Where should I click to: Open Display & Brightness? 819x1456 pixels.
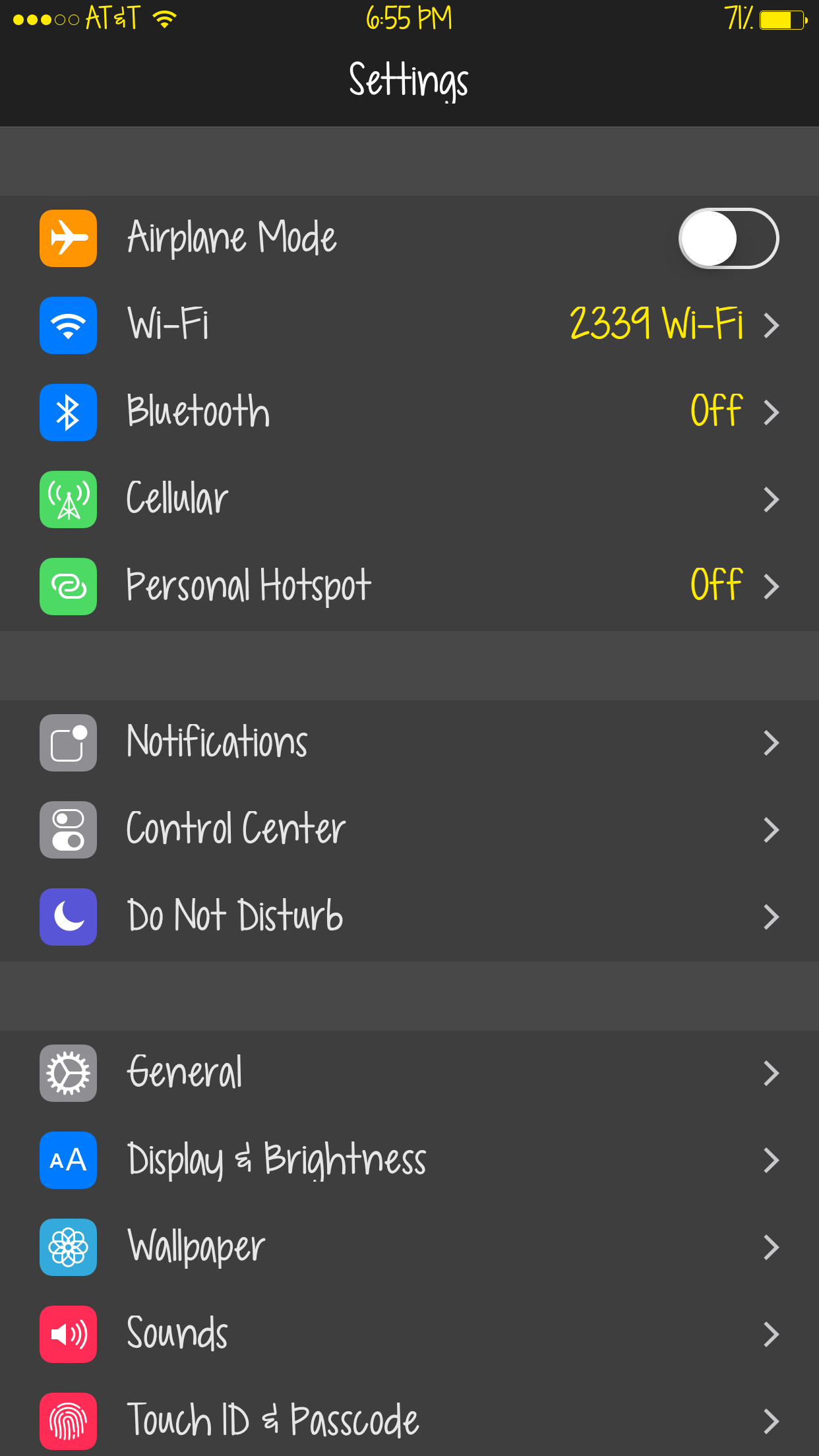[x=409, y=1160]
